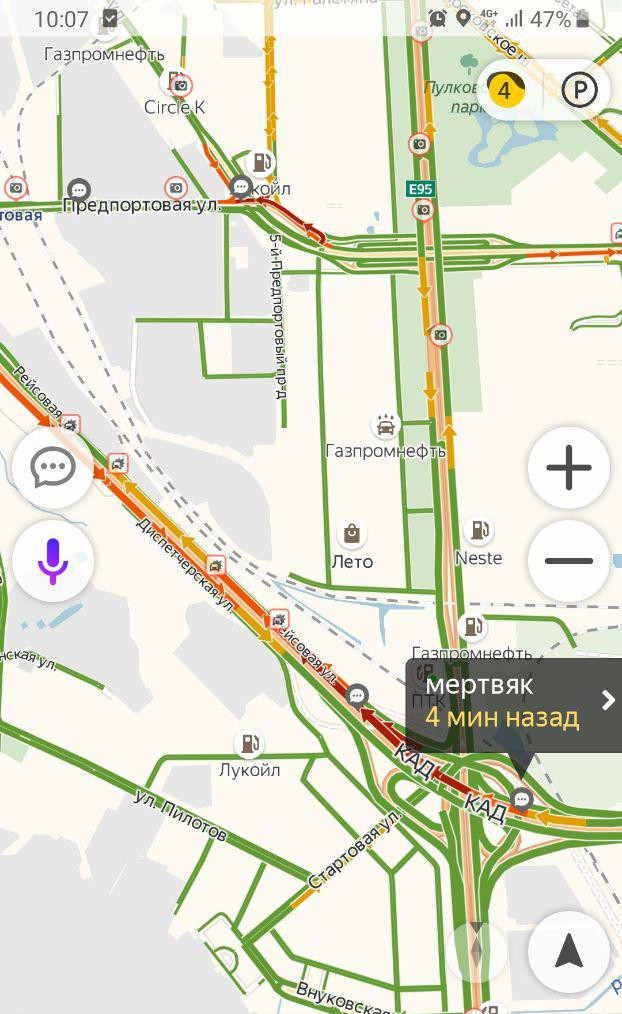Tap the traffic level indicator showing 4
Screen dimensions: 622x1014
(x=506, y=91)
